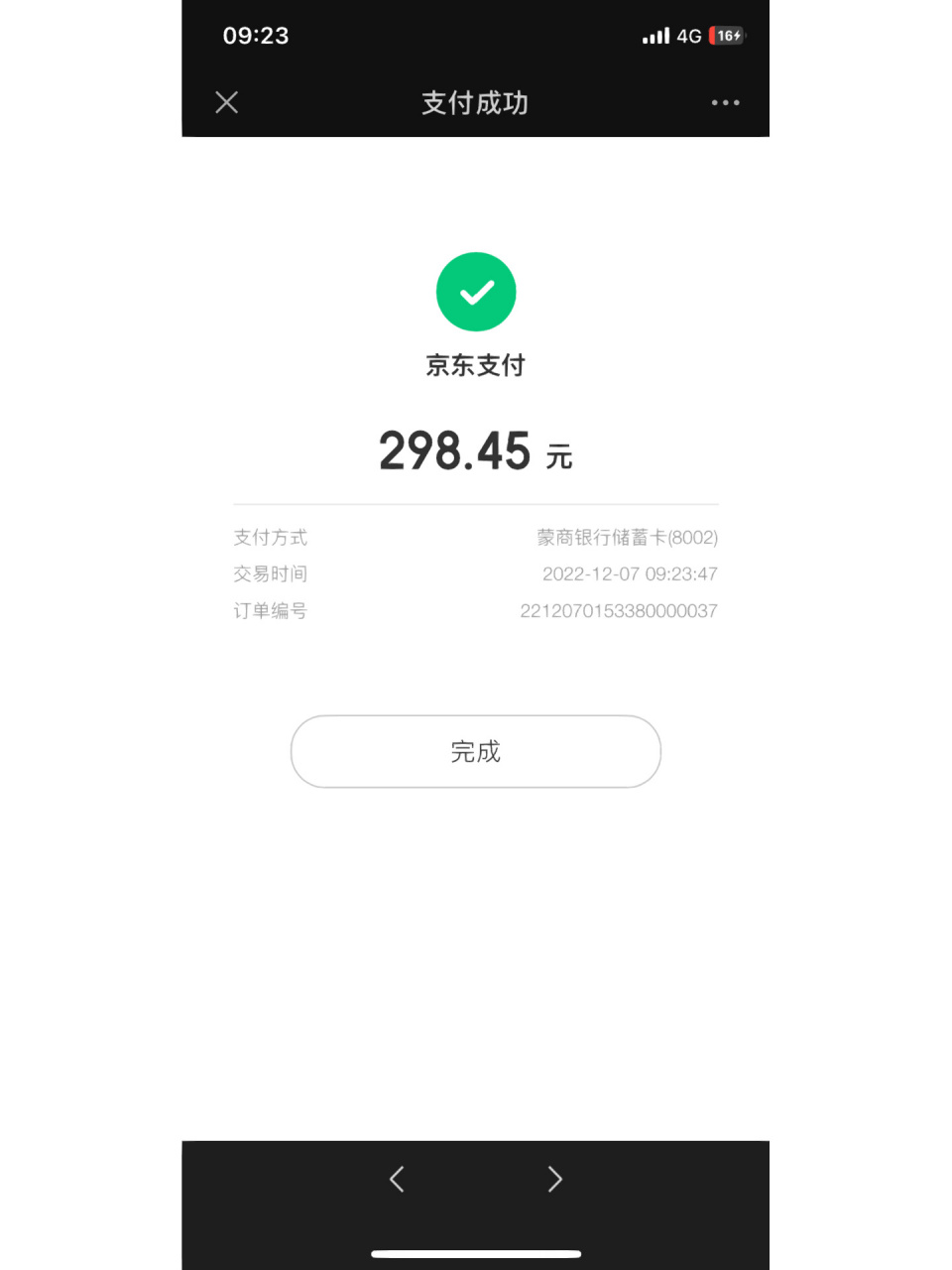
Task: Click the 京东支付 label
Action: (x=475, y=365)
